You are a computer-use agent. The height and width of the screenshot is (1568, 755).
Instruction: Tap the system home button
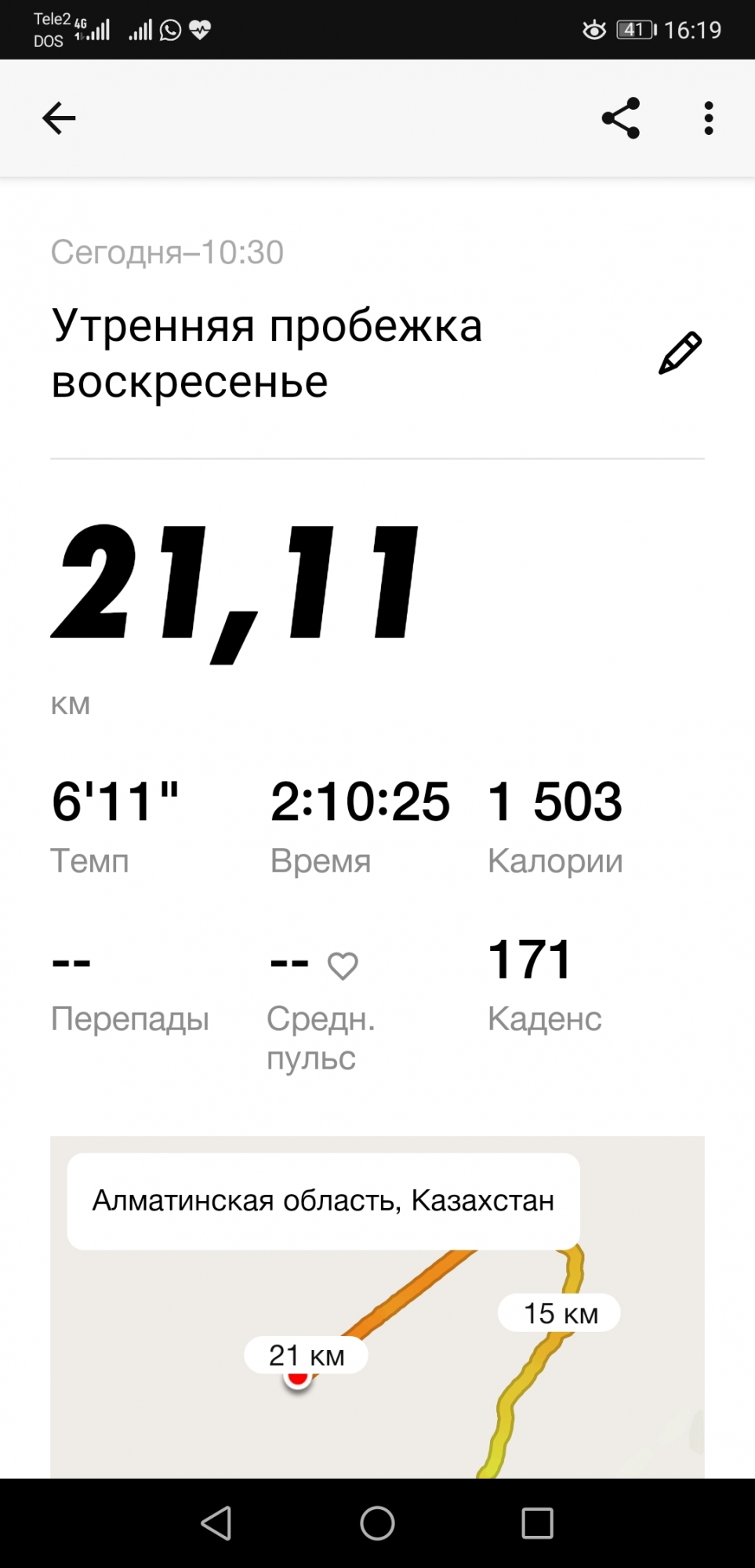tap(377, 1523)
